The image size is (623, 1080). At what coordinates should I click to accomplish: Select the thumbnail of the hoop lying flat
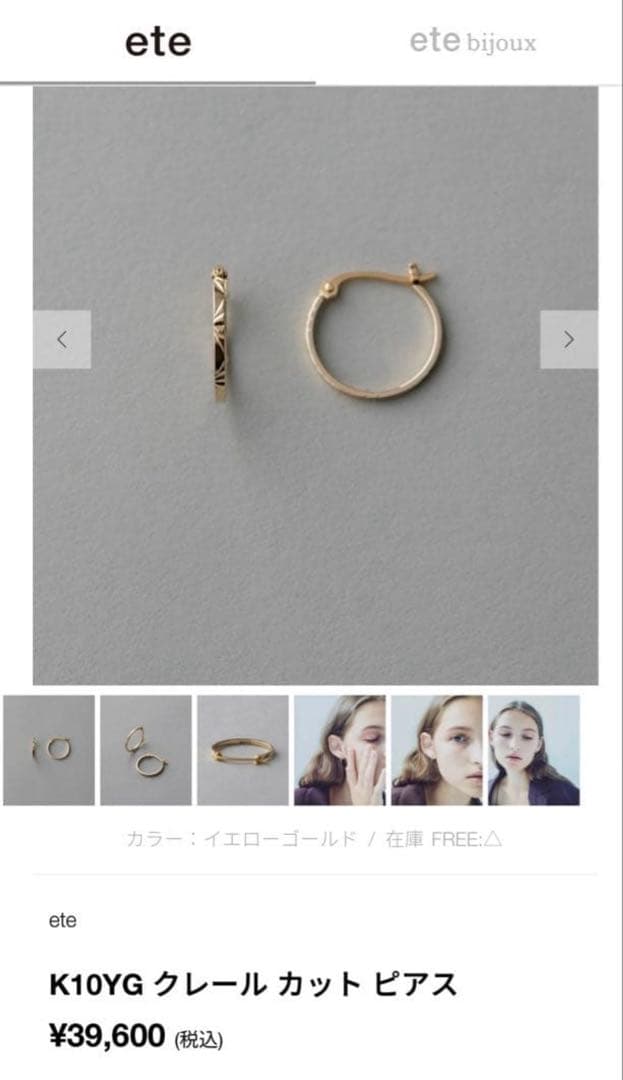click(x=243, y=750)
